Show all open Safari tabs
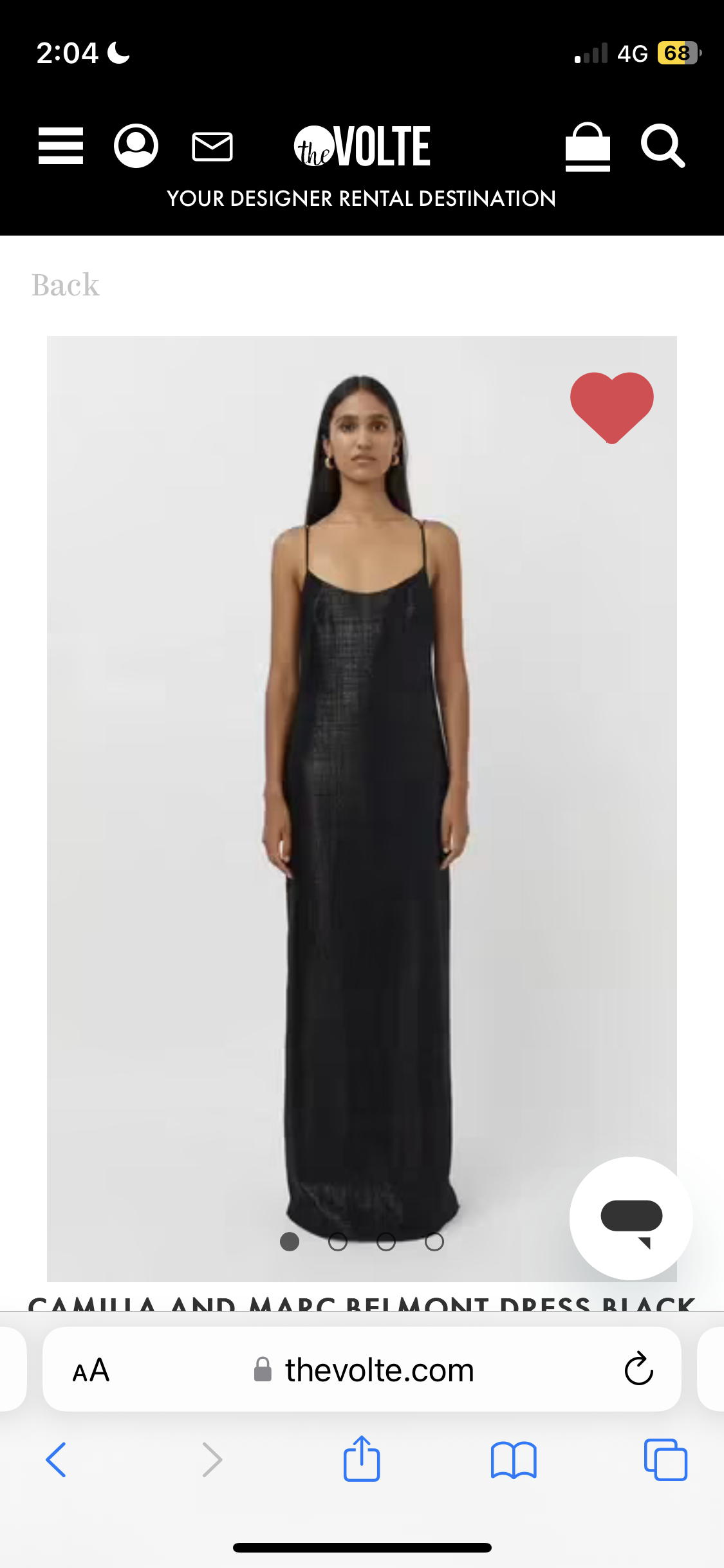Viewport: 724px width, 1568px height. tap(665, 1459)
